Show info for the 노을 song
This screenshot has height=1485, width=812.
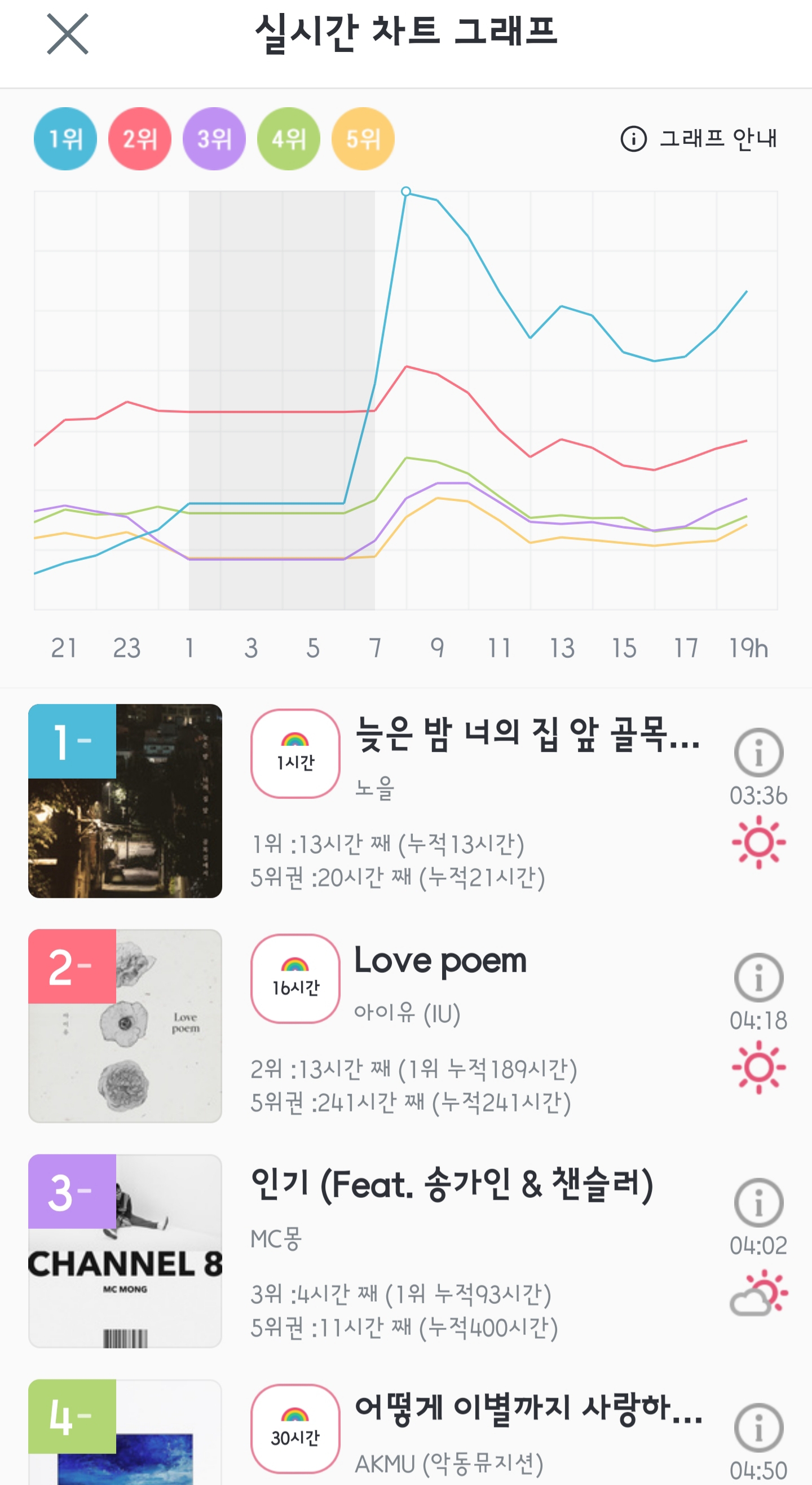click(758, 752)
